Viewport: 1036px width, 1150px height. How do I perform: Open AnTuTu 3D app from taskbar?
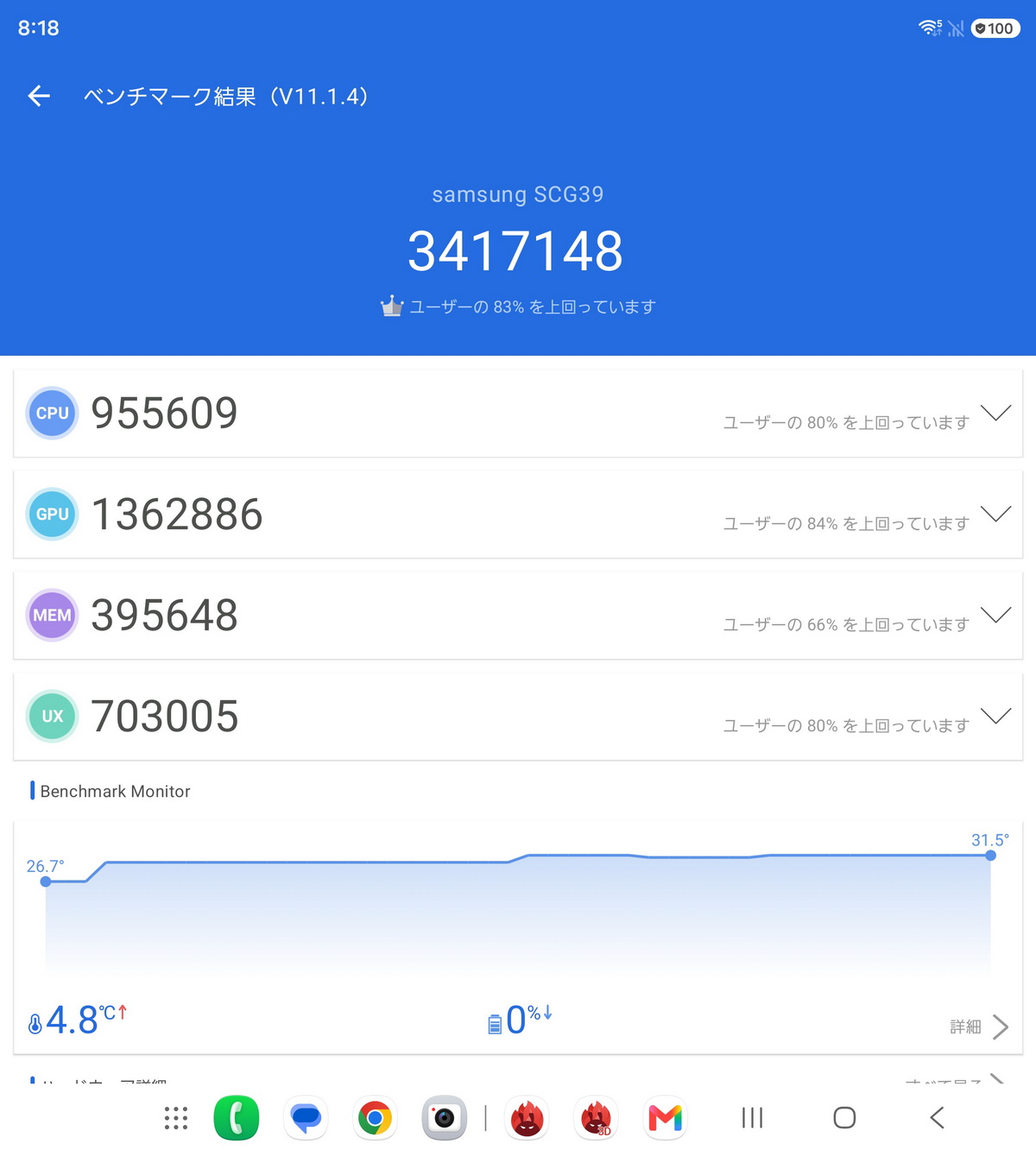coord(596,1118)
